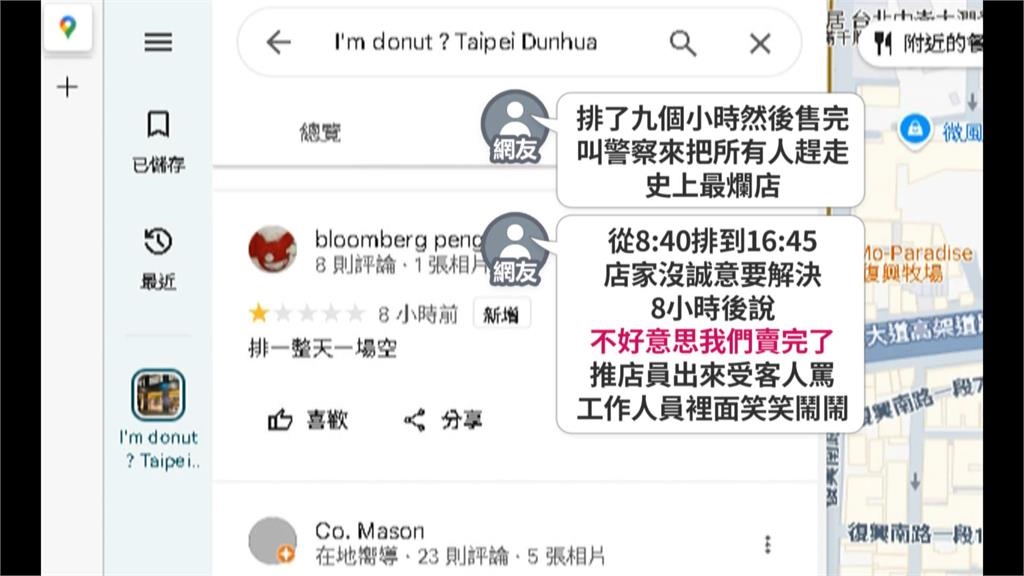Select the 附近的餐廳 nearby restaurants chip
This screenshot has width=1024, height=576.
click(925, 43)
